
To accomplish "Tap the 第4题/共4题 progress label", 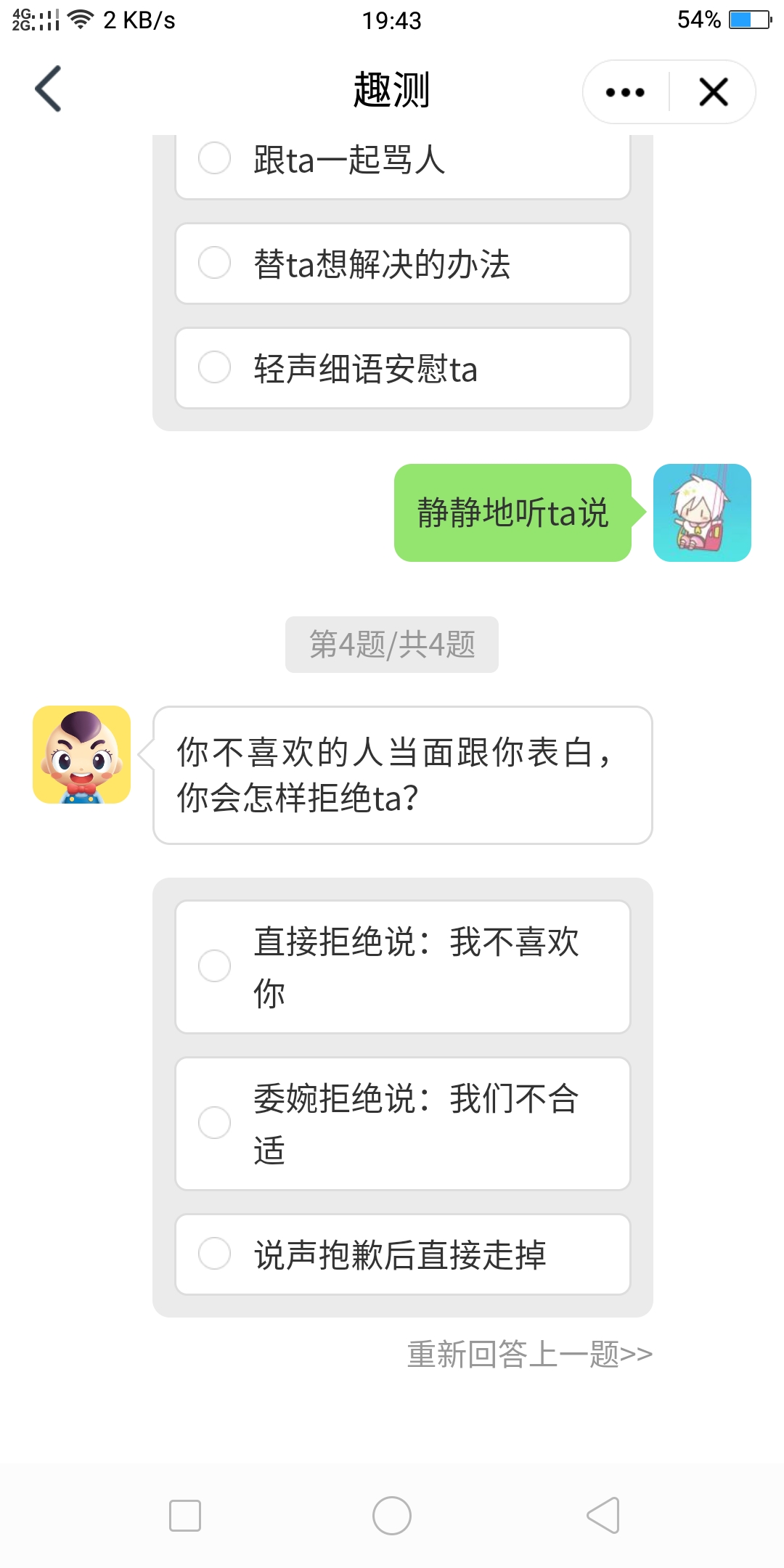I will click(x=392, y=645).
